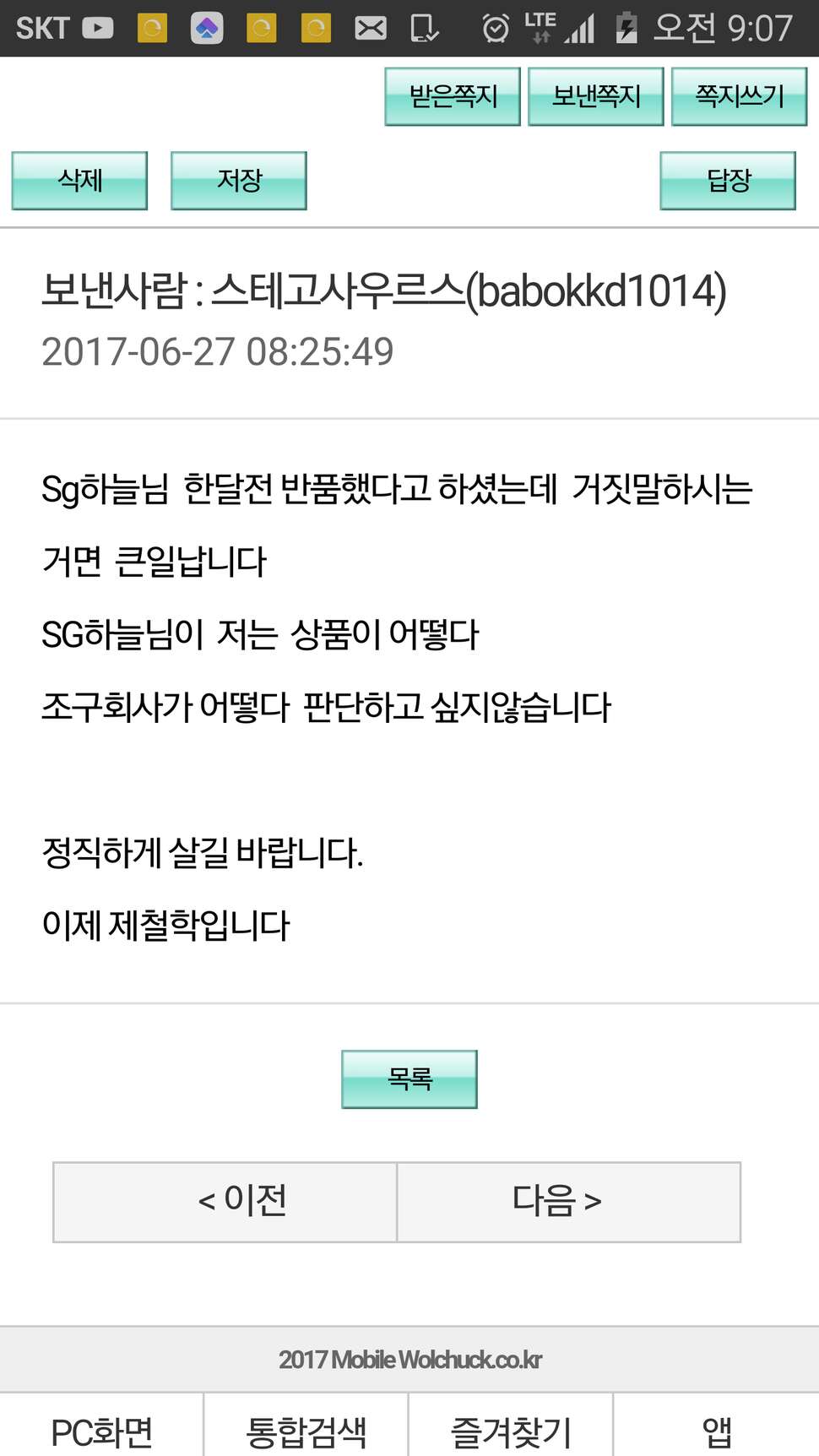The height and width of the screenshot is (1456, 819).
Task: Return to the message list with 목록
Action: click(x=409, y=1079)
